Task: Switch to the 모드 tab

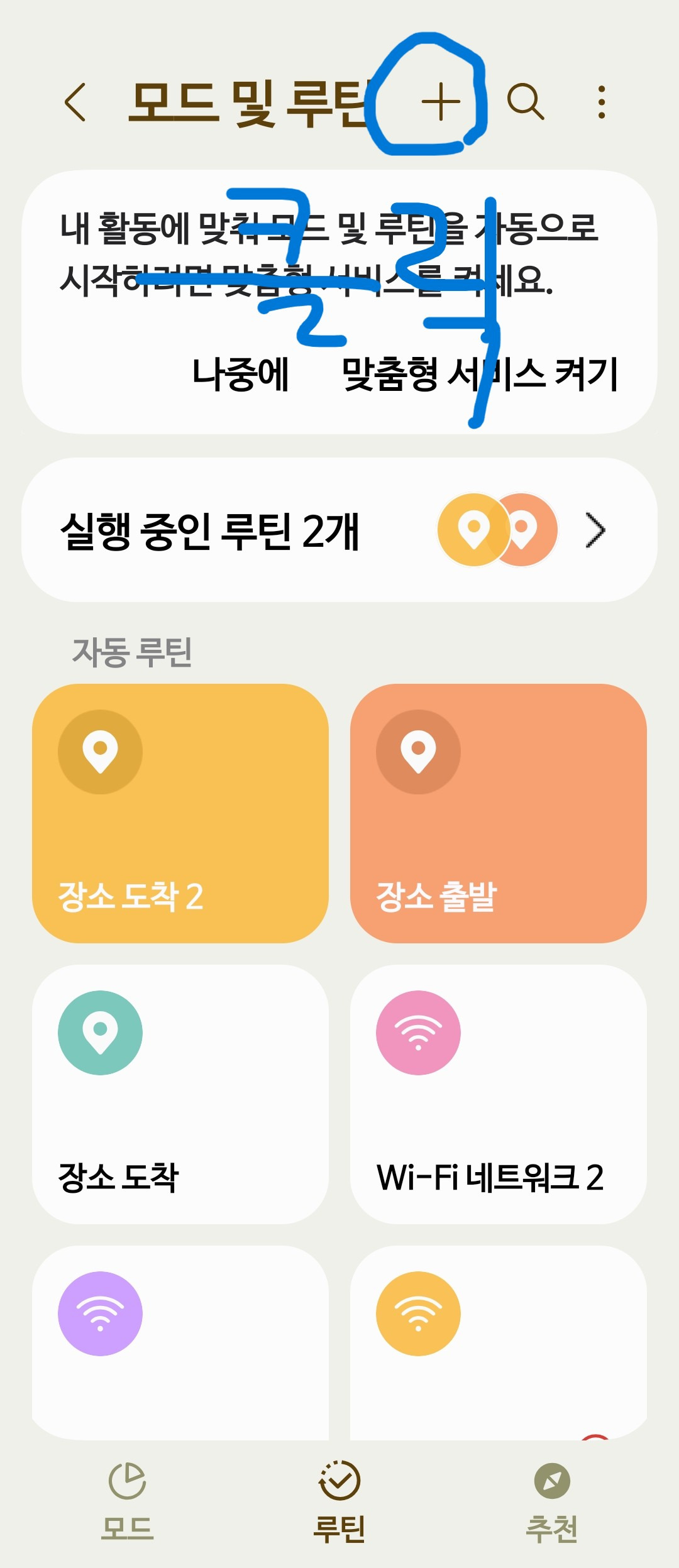Action: coord(127,1502)
